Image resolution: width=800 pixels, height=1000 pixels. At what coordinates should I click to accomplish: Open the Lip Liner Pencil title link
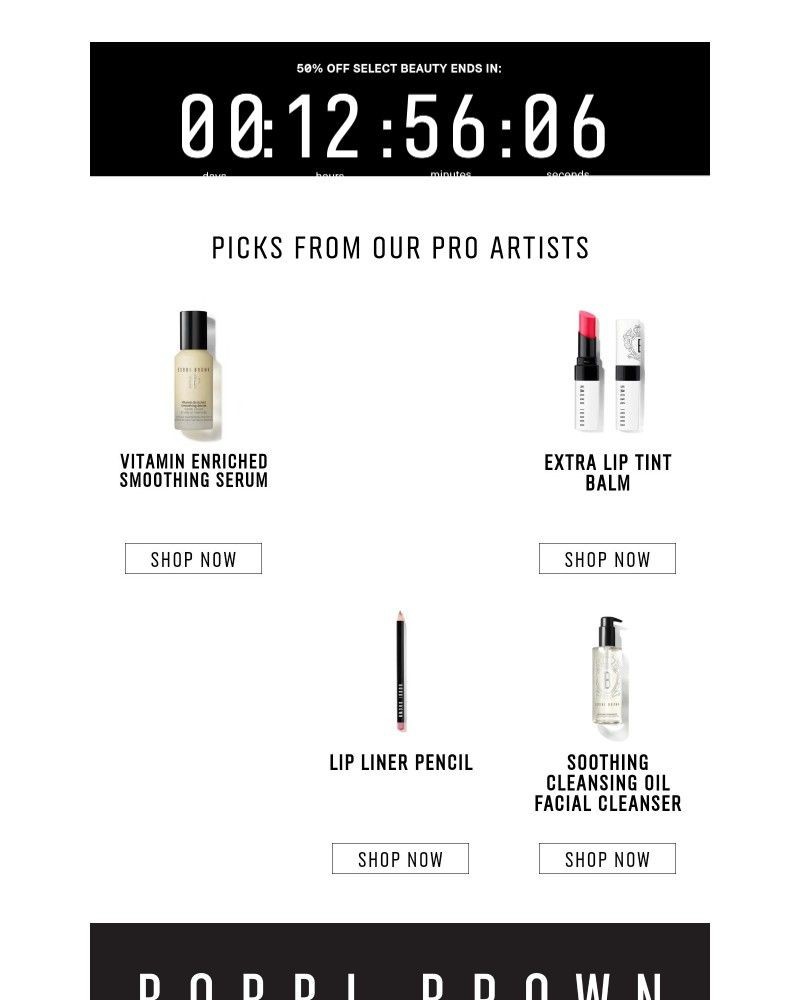pyautogui.click(x=400, y=762)
